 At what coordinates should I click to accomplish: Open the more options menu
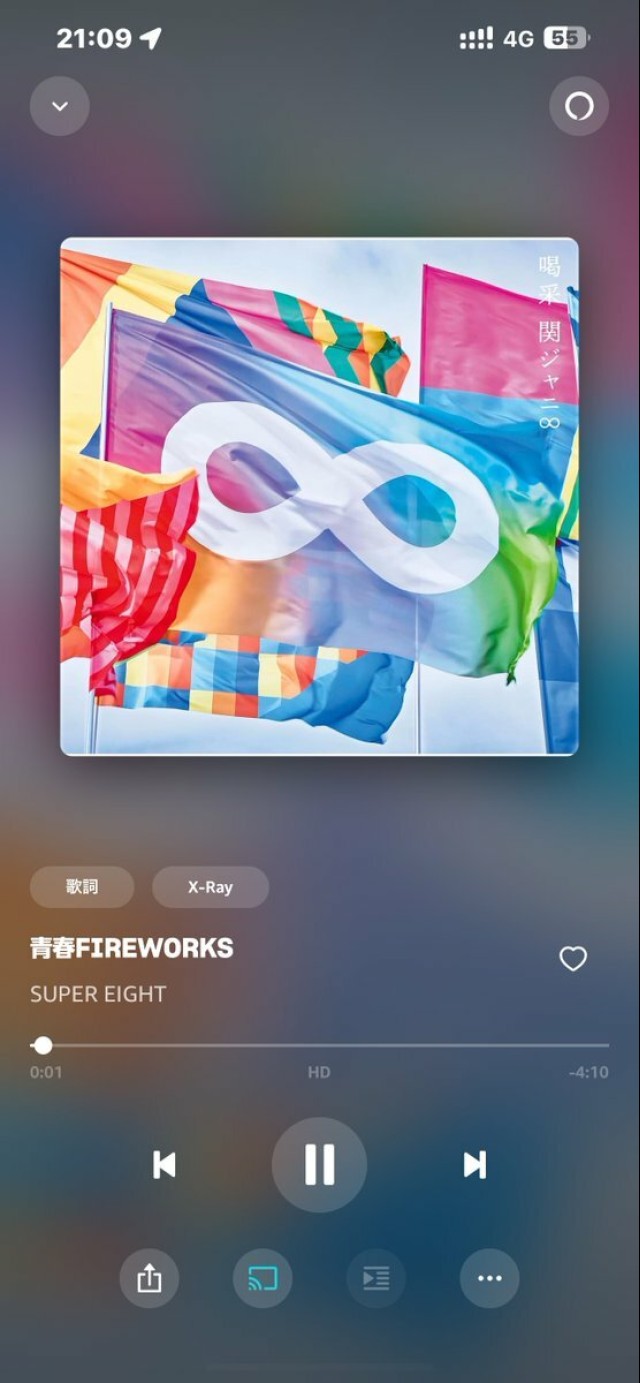coord(489,1278)
